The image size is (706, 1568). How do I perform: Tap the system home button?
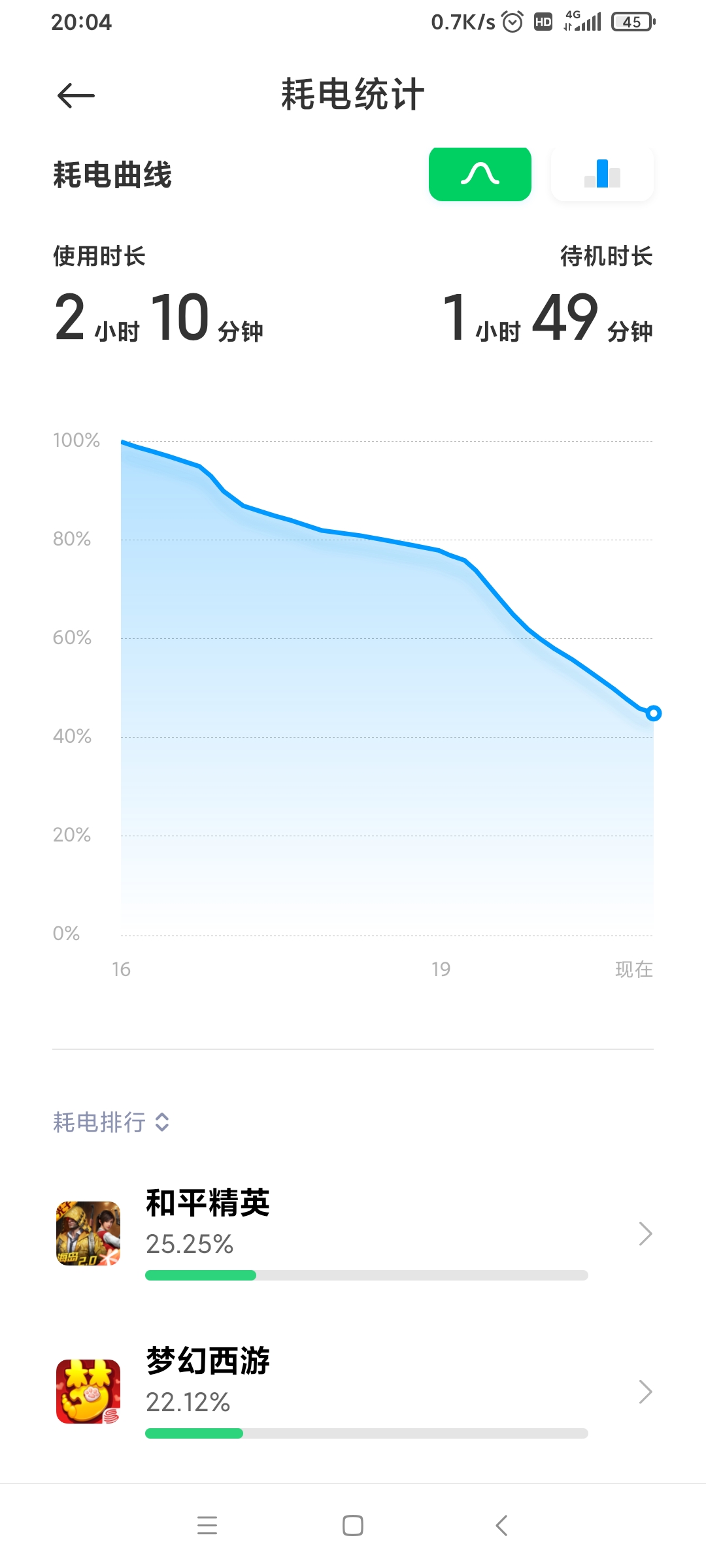353,1526
